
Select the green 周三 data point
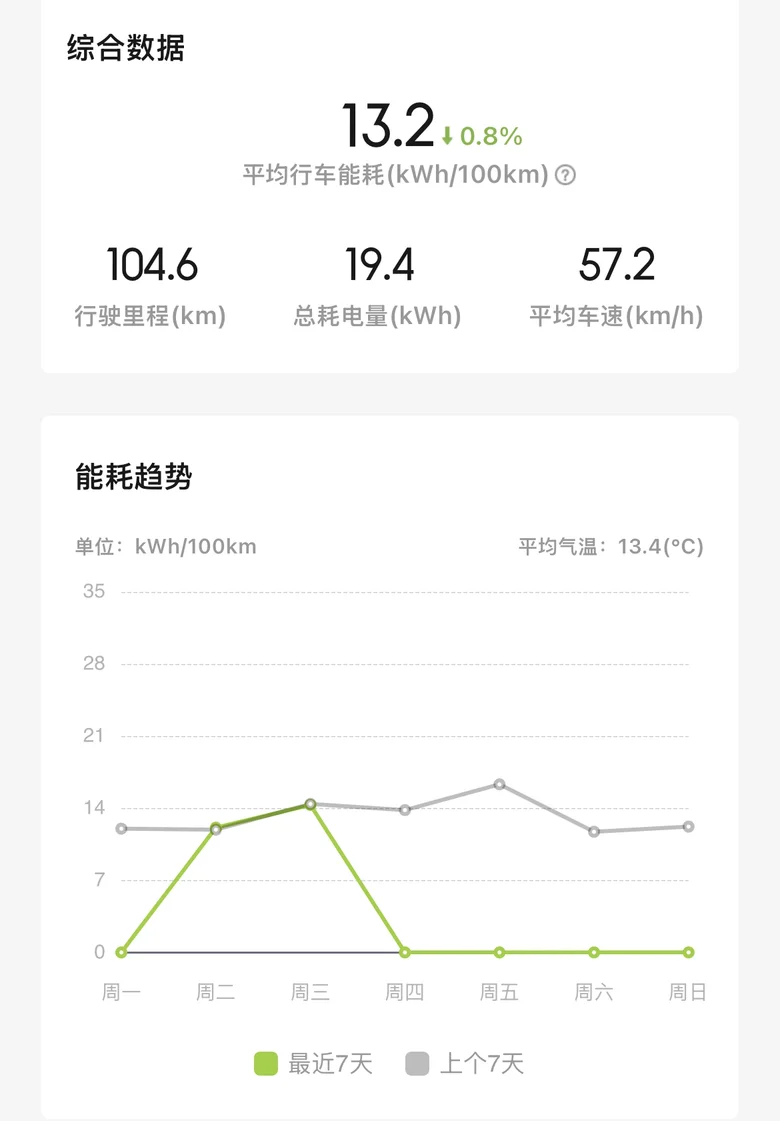[x=310, y=804]
